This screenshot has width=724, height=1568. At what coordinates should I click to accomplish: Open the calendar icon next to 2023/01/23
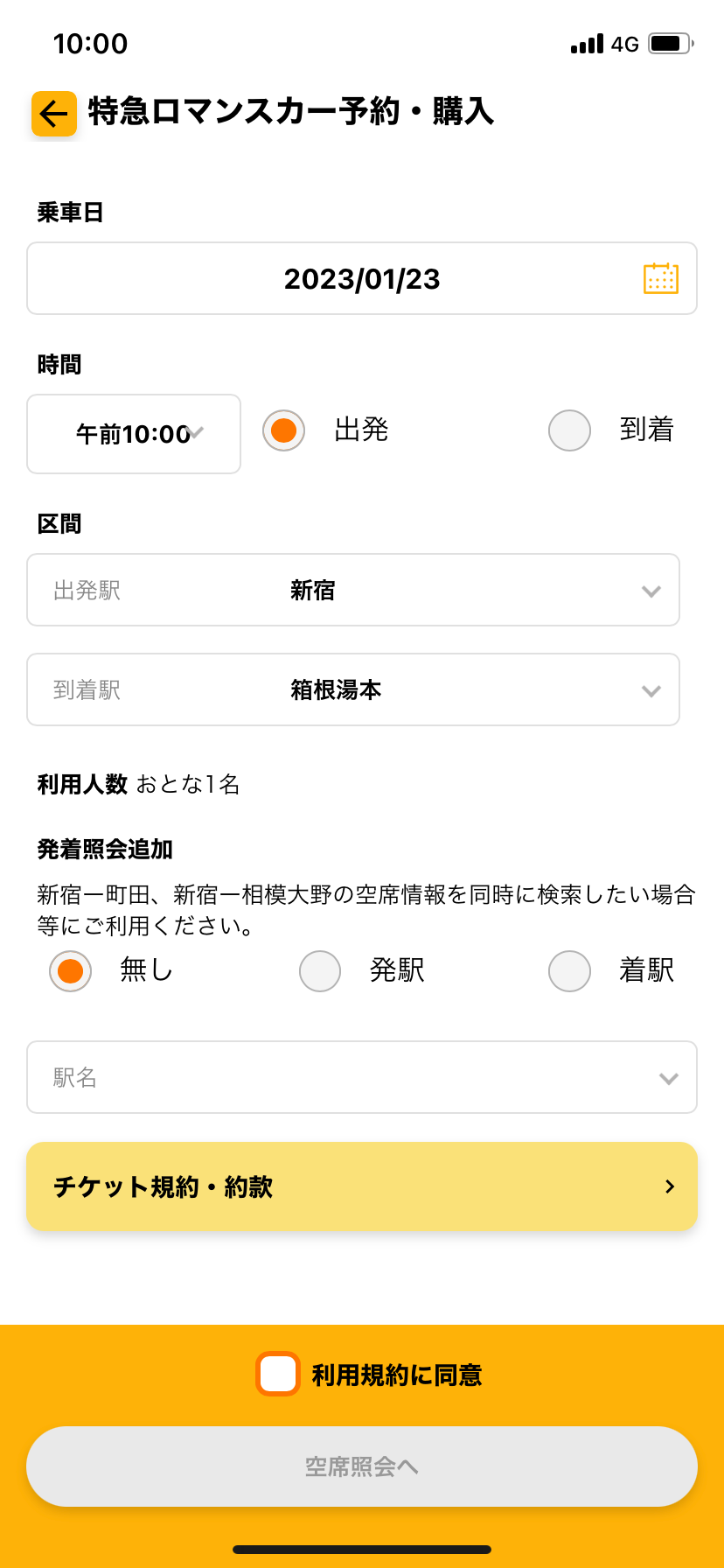[x=662, y=278]
